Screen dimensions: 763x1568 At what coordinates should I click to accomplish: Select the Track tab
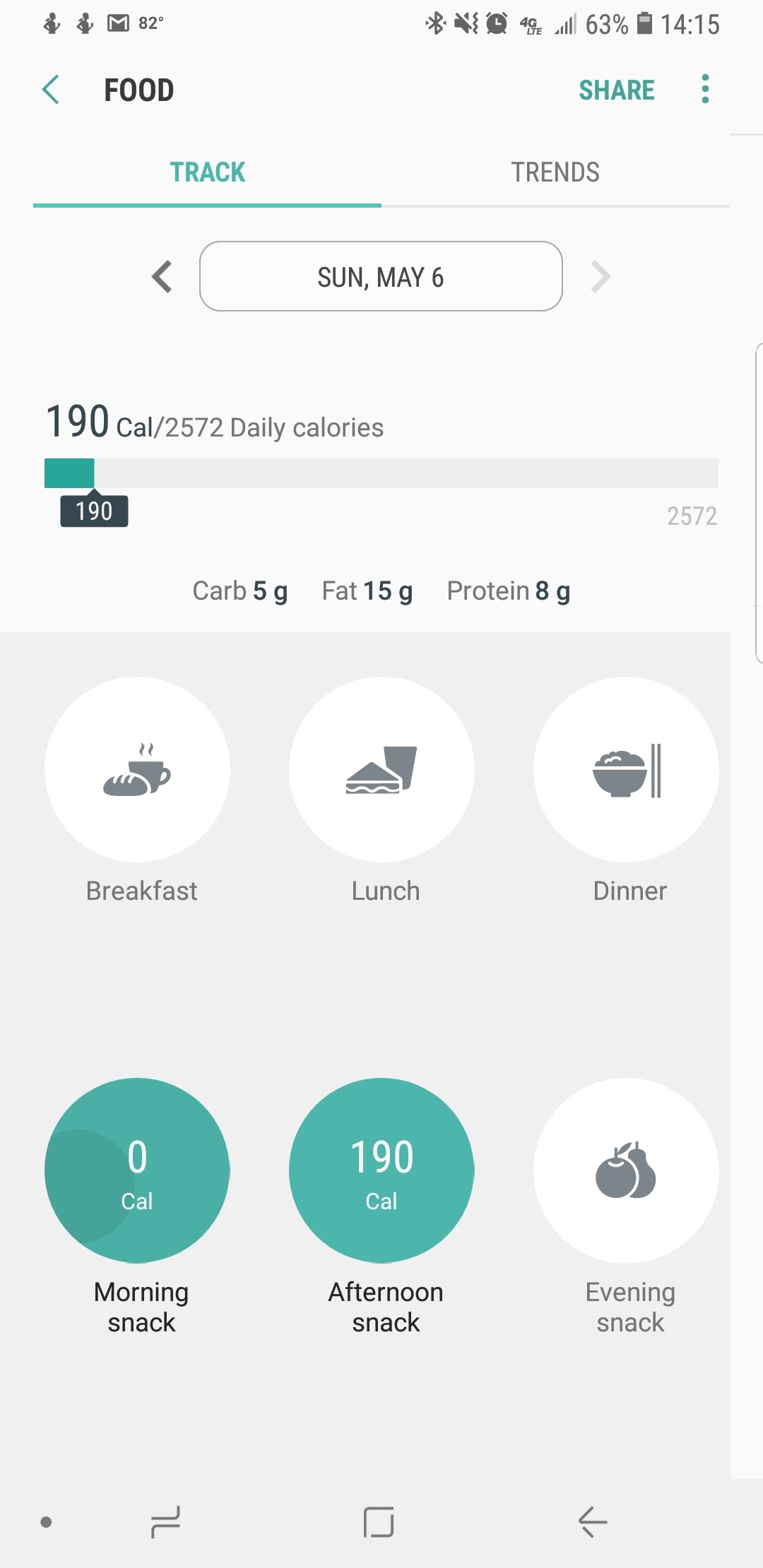coord(207,172)
